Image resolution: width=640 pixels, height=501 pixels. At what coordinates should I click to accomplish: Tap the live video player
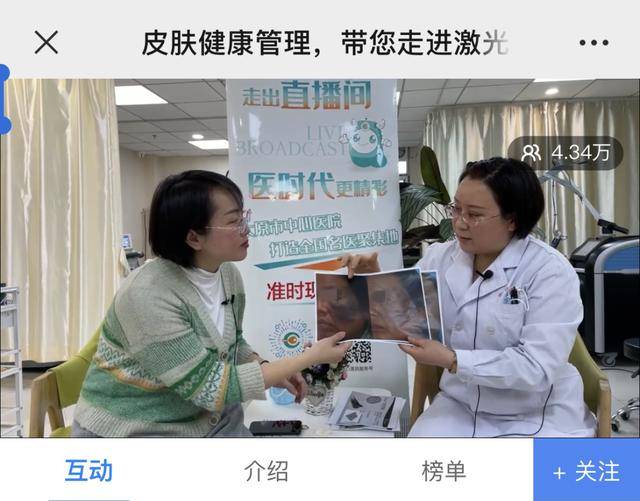(x=320, y=258)
